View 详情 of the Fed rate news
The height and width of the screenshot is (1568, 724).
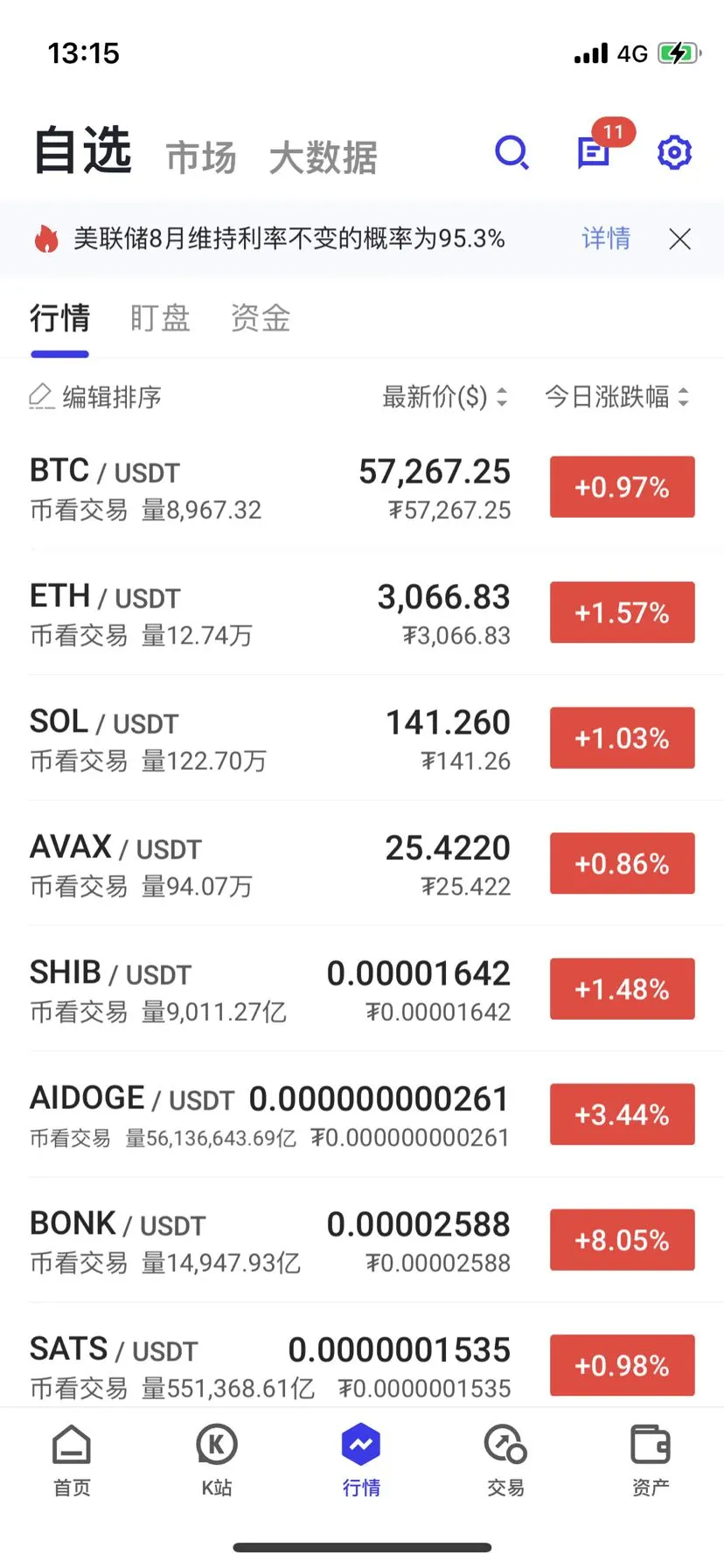click(606, 238)
